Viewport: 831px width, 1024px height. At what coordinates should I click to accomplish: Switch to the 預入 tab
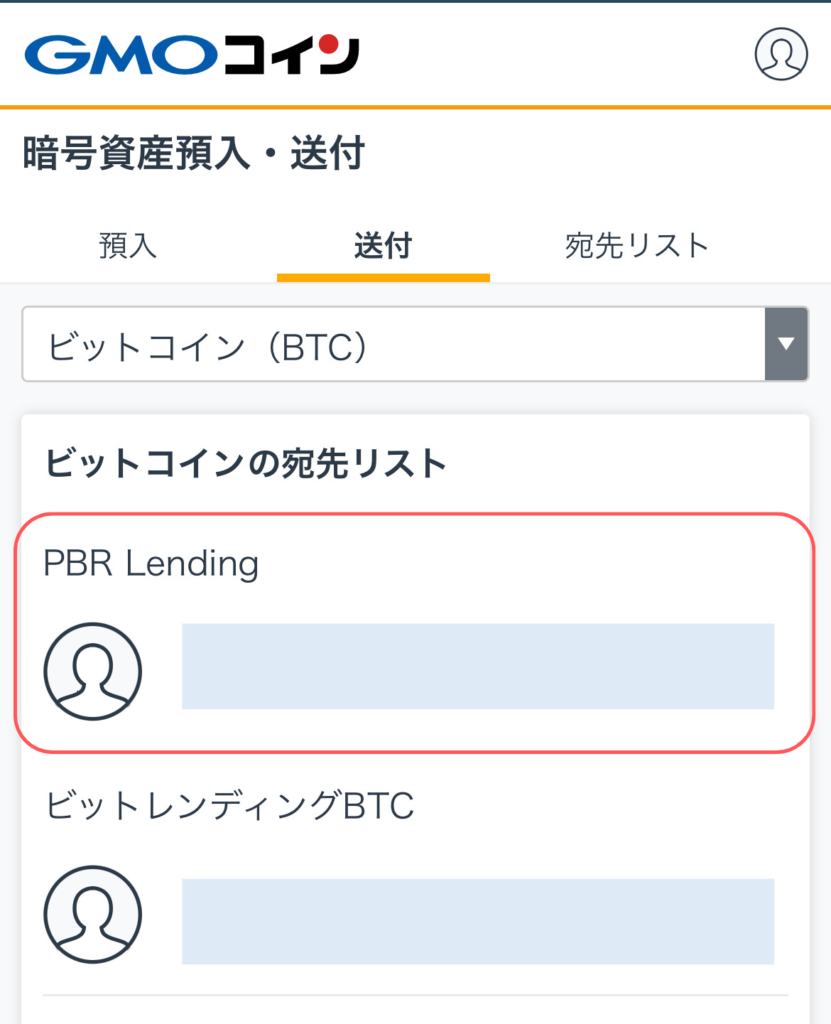128,244
